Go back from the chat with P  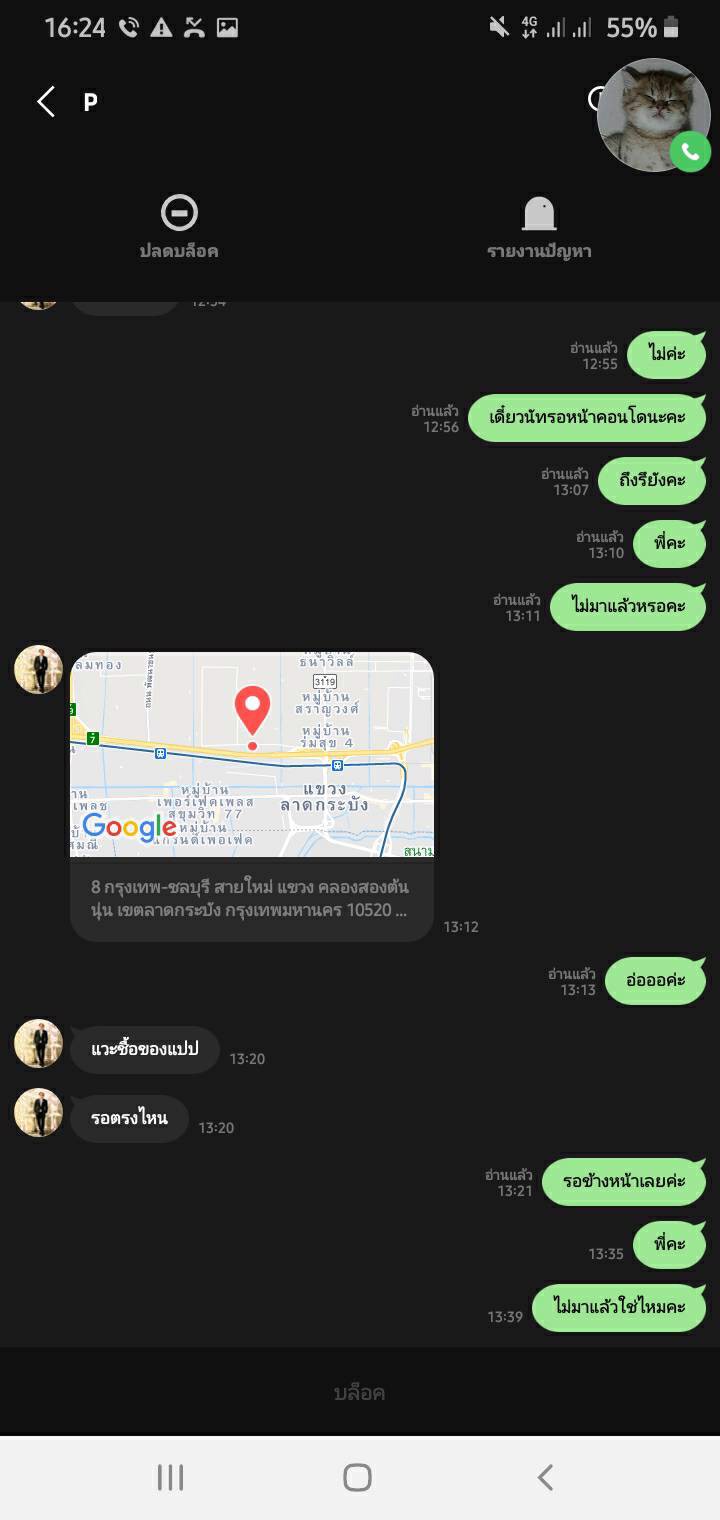point(46,101)
